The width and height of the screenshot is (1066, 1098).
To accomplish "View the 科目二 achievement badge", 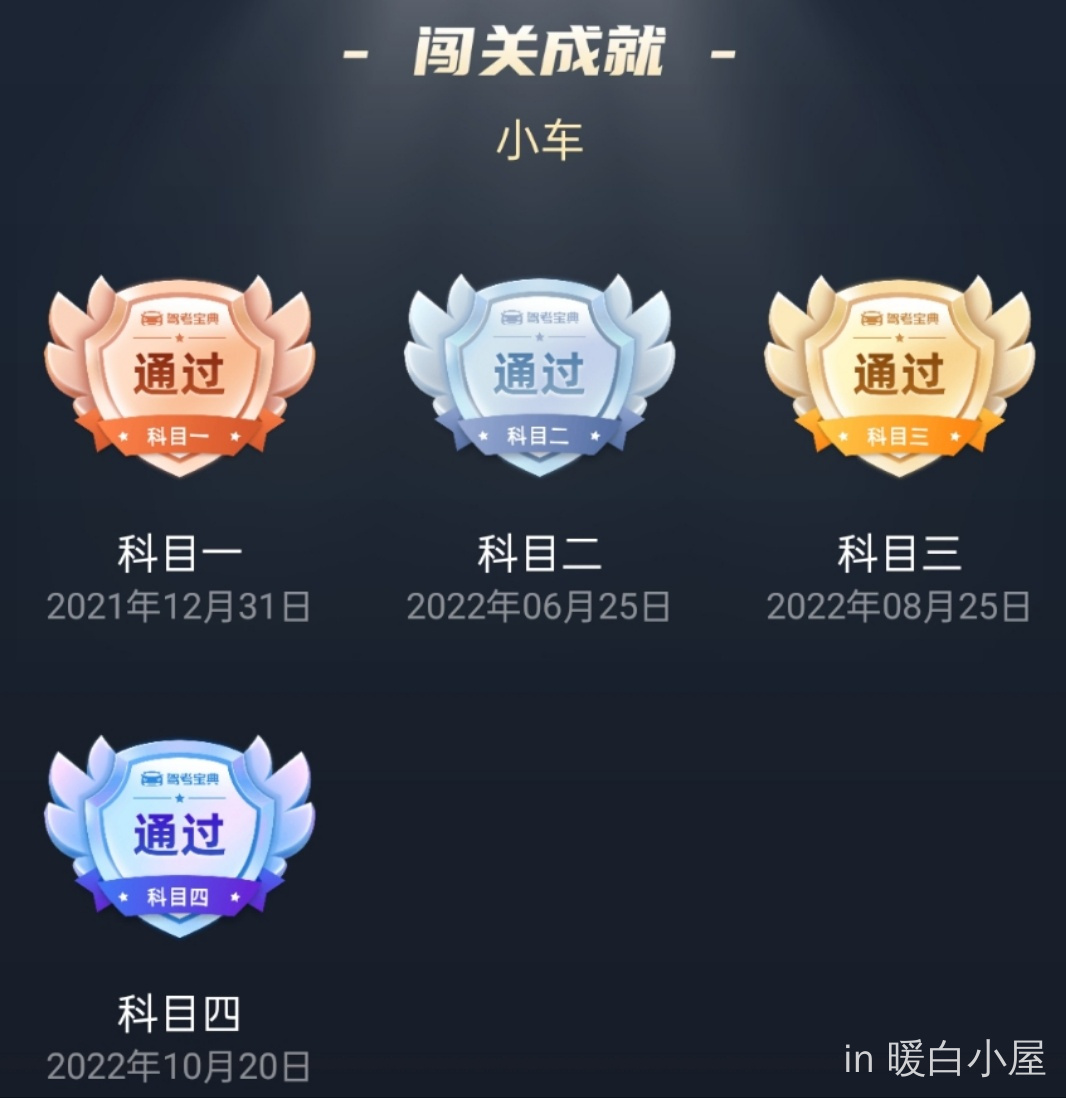I will point(539,375).
